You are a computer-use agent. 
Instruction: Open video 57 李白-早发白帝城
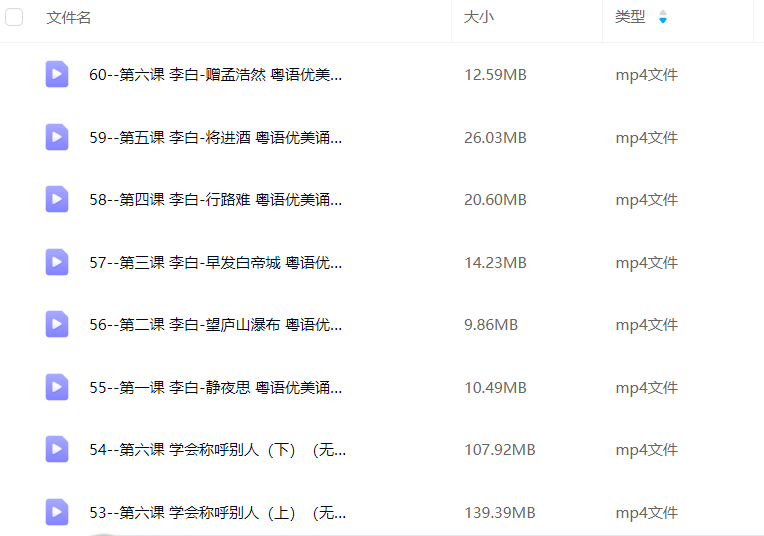(x=215, y=263)
